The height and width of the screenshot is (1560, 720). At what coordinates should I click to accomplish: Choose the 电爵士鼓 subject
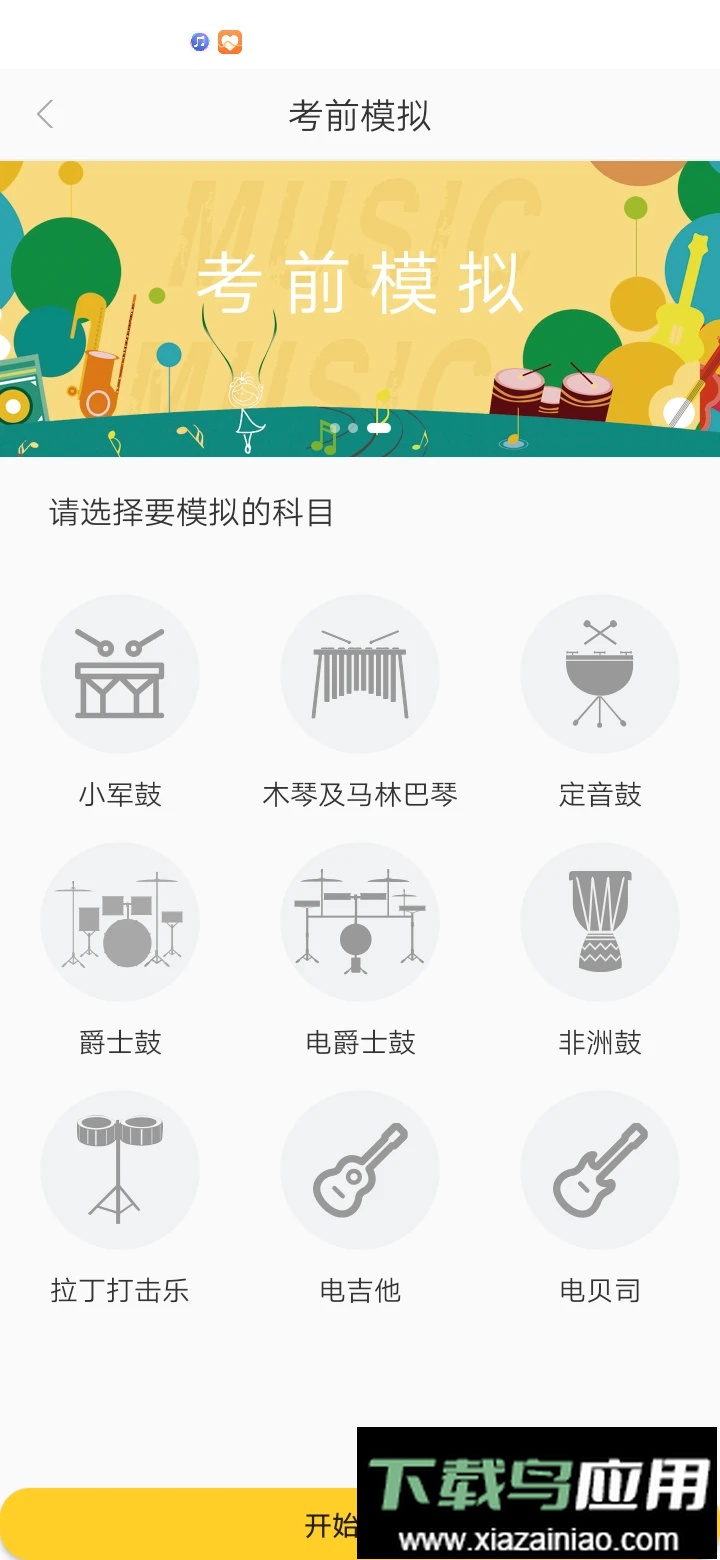360,921
